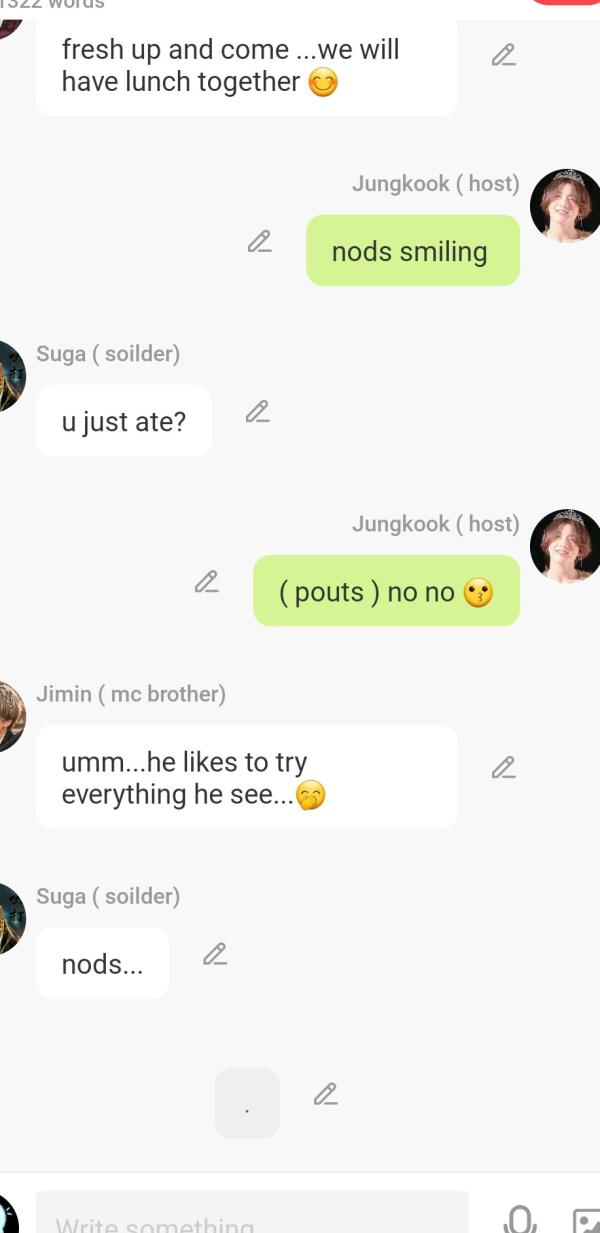Tap the microphone icon to record voice
Screen dimensions: 600x1233
coord(520,1219)
